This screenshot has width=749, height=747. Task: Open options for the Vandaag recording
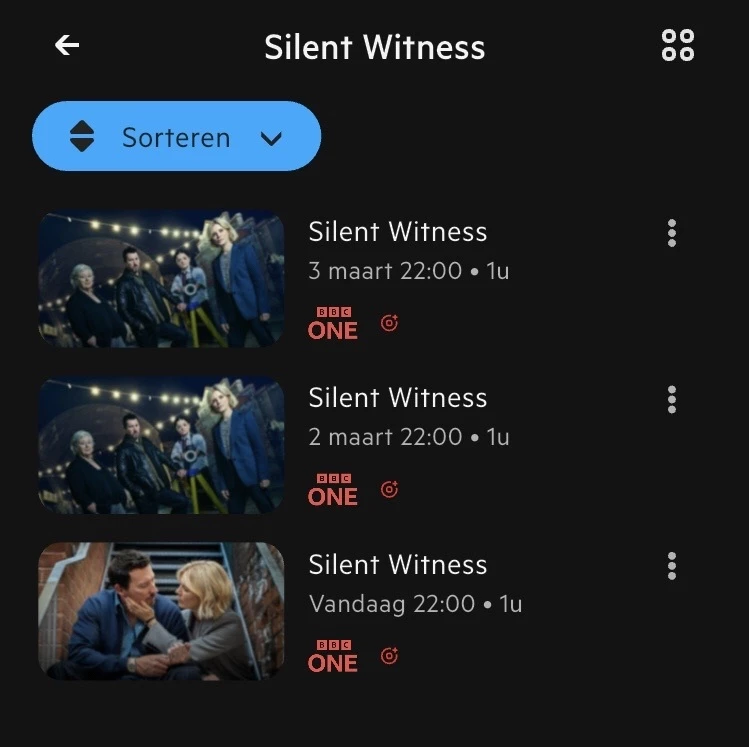pyautogui.click(x=671, y=566)
